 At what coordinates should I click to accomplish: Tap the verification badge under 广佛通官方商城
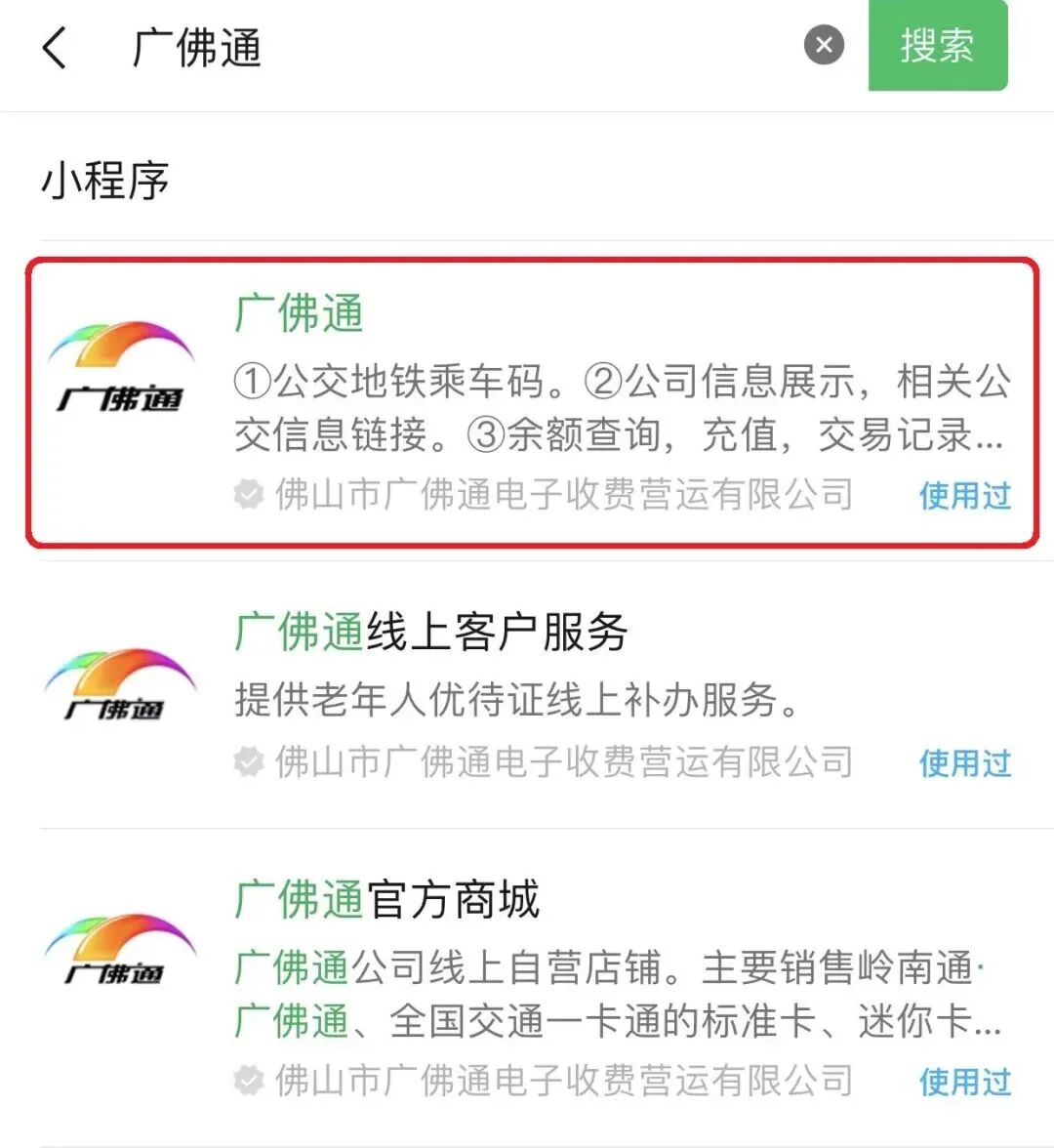tap(247, 1082)
